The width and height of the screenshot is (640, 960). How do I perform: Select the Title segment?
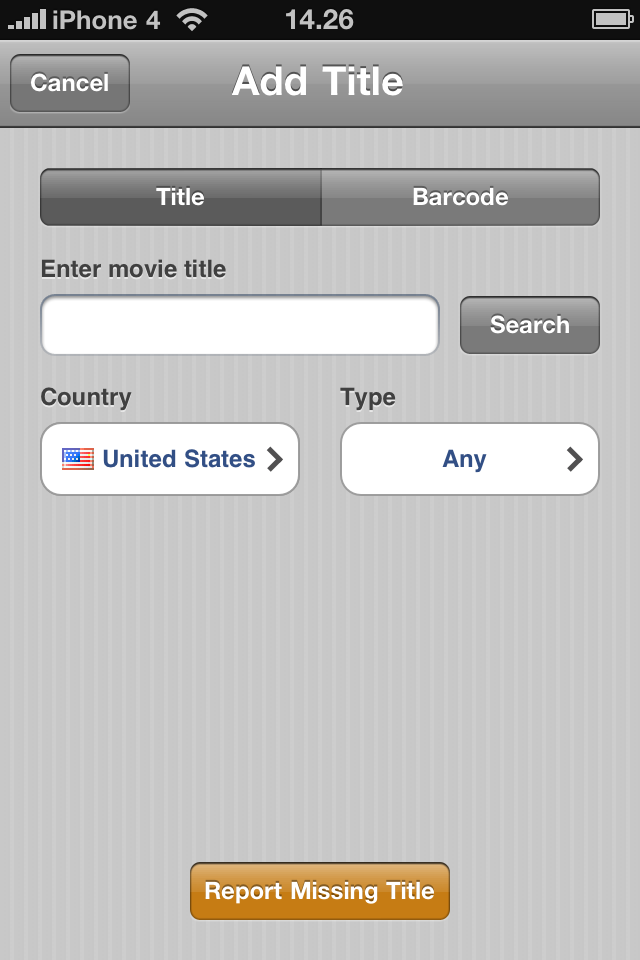(181, 197)
